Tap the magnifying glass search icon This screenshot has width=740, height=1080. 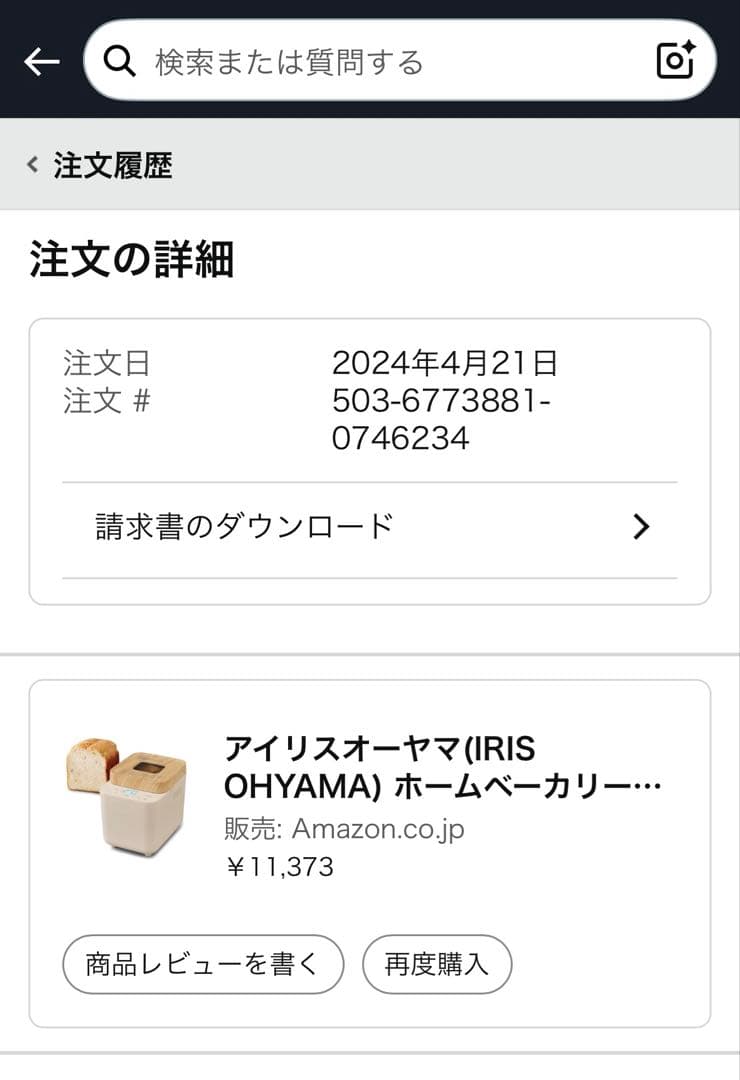click(120, 60)
